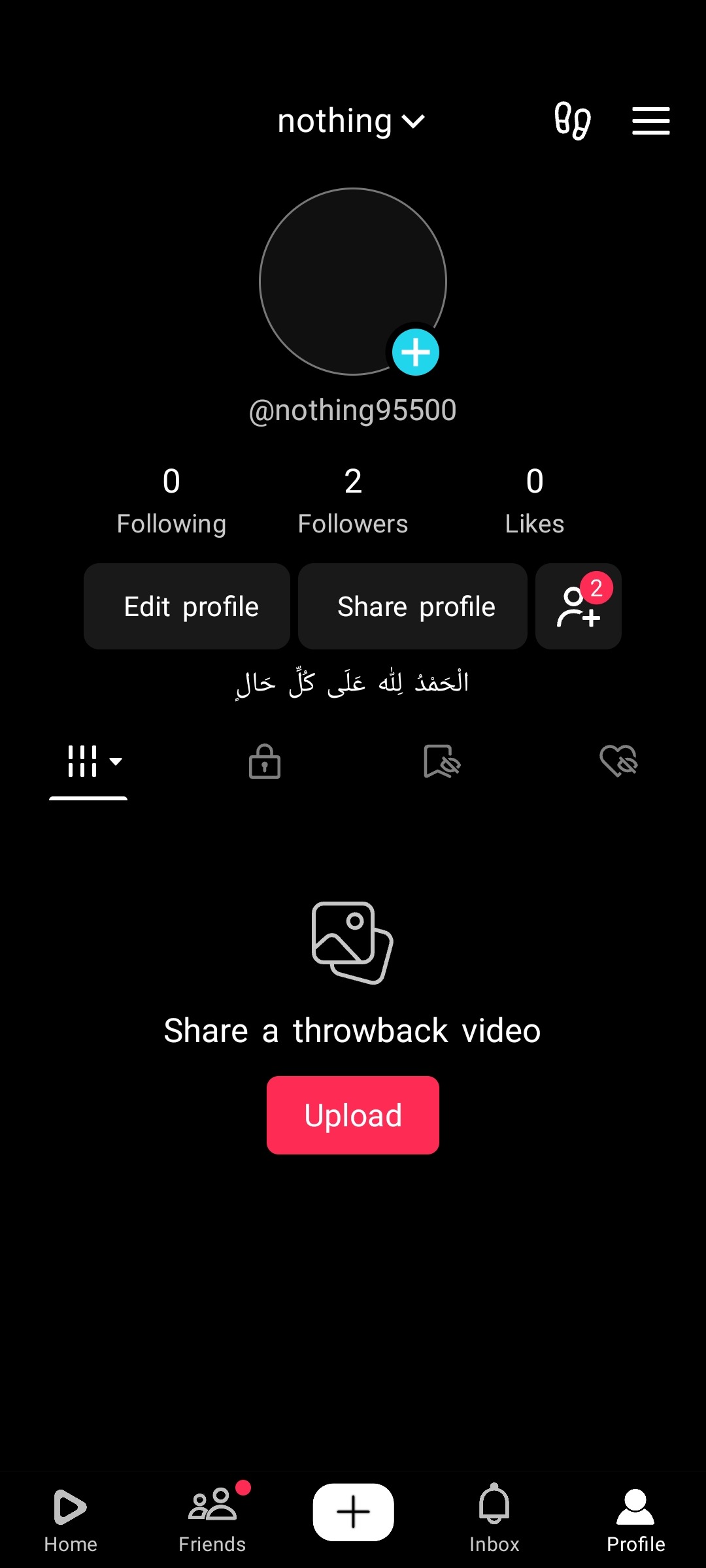Image resolution: width=706 pixels, height=1568 pixels.
Task: View the Likes count details
Action: [534, 500]
